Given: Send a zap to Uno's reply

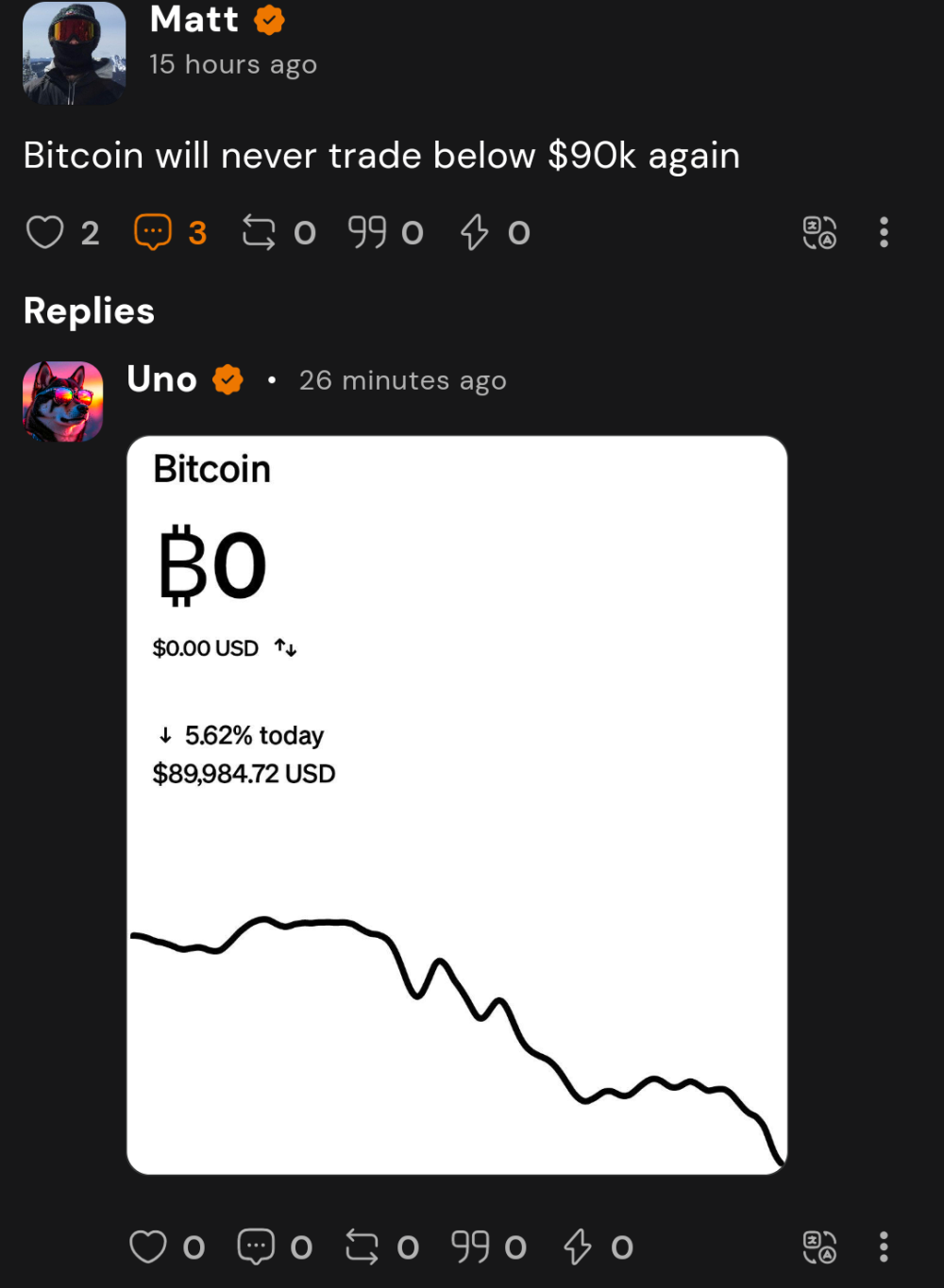Looking at the screenshot, I should [x=578, y=1247].
